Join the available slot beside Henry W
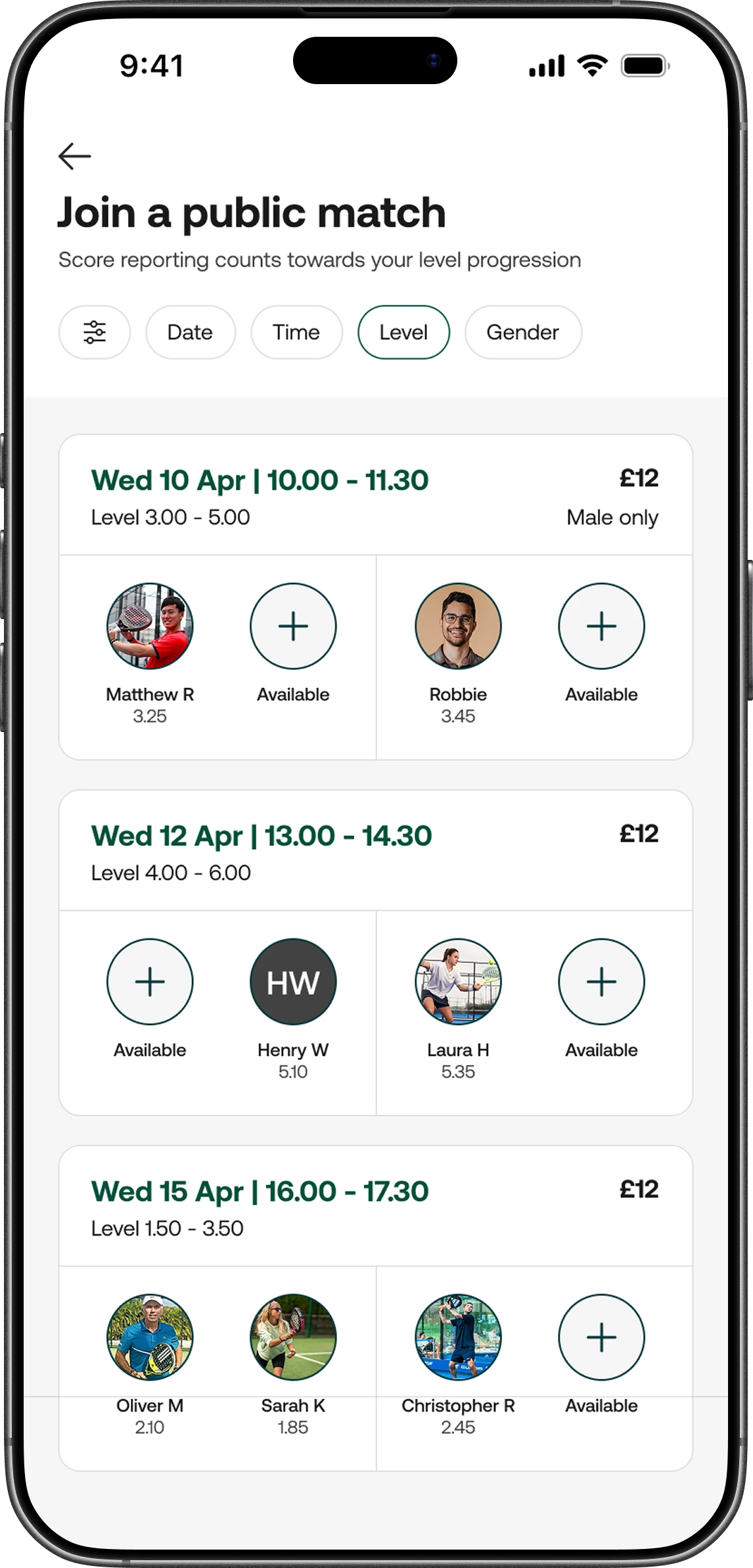The width and height of the screenshot is (753, 1568). pos(150,982)
